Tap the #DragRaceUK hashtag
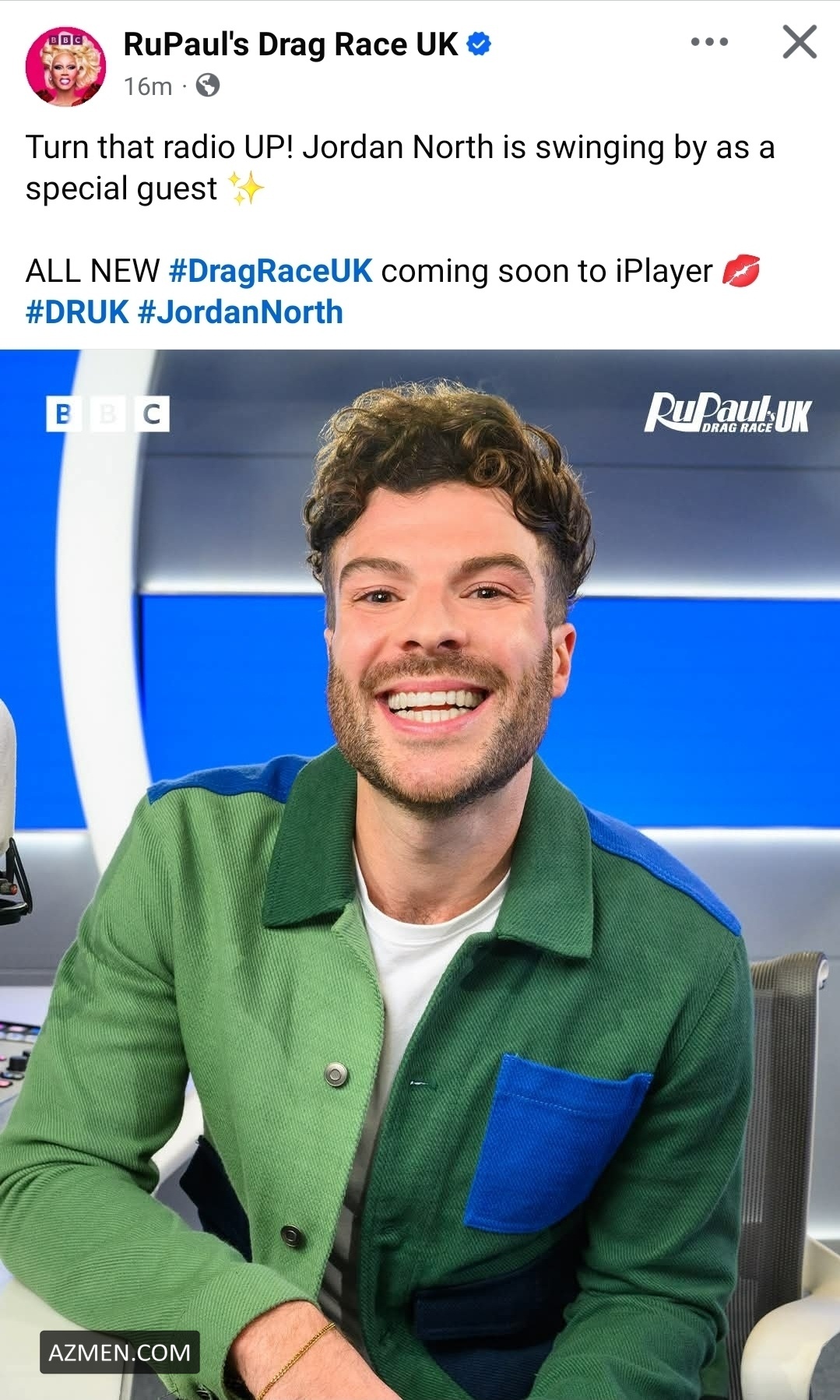840x1400 pixels. (x=270, y=271)
